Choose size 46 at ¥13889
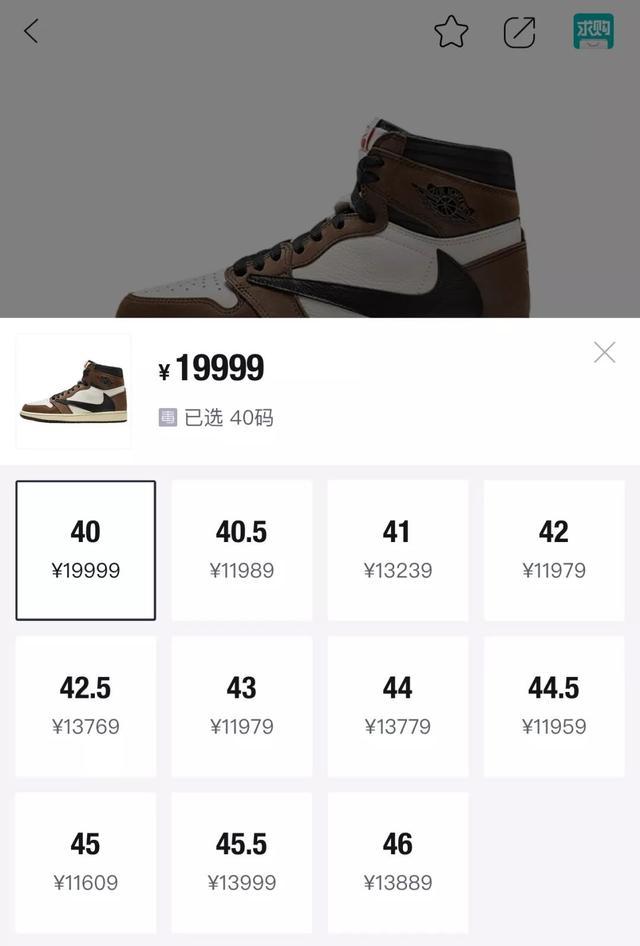640x946 pixels. (397, 862)
